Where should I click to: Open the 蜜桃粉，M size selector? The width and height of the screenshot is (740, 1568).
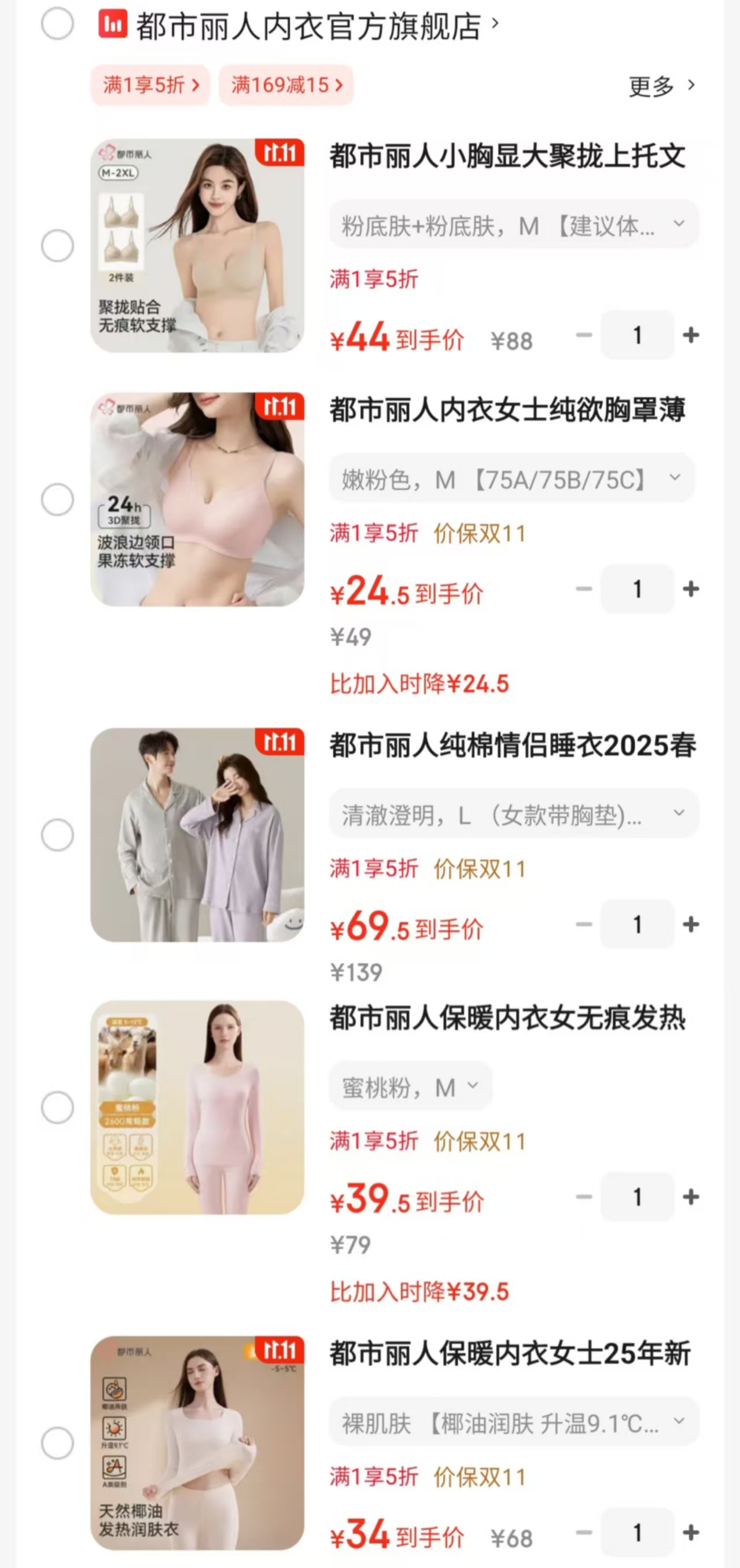410,1088
